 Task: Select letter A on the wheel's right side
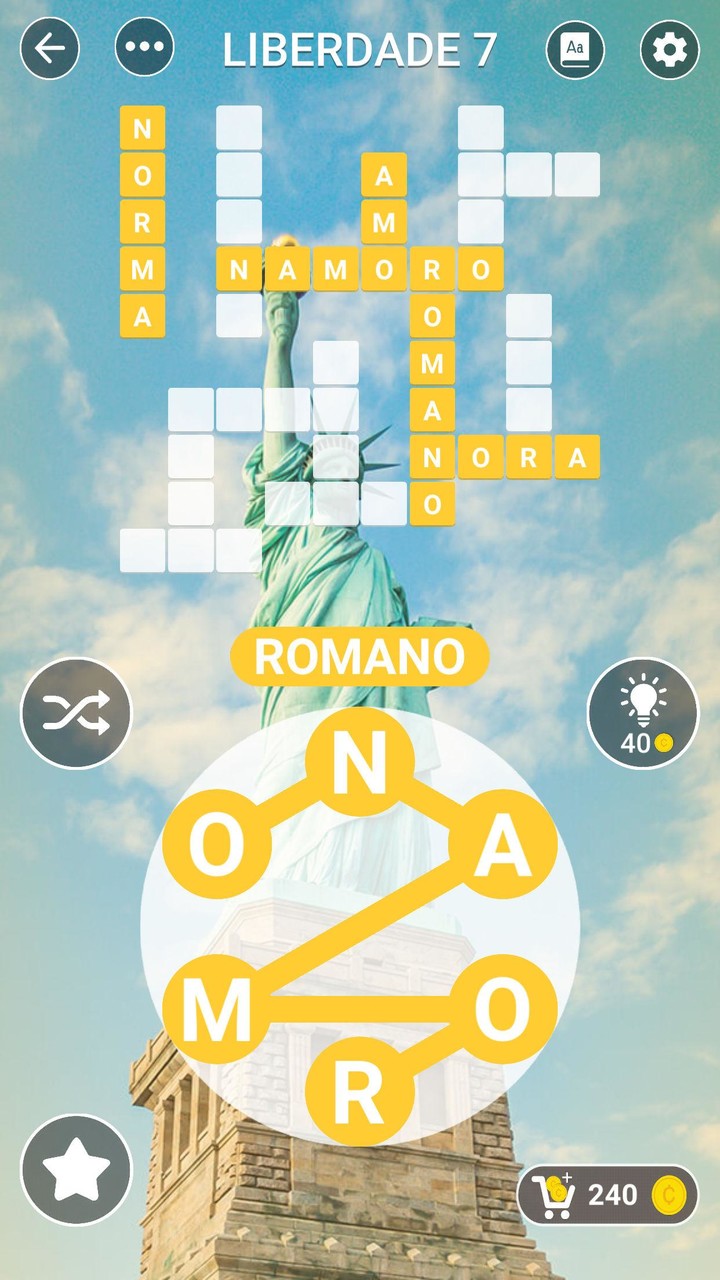click(x=505, y=844)
